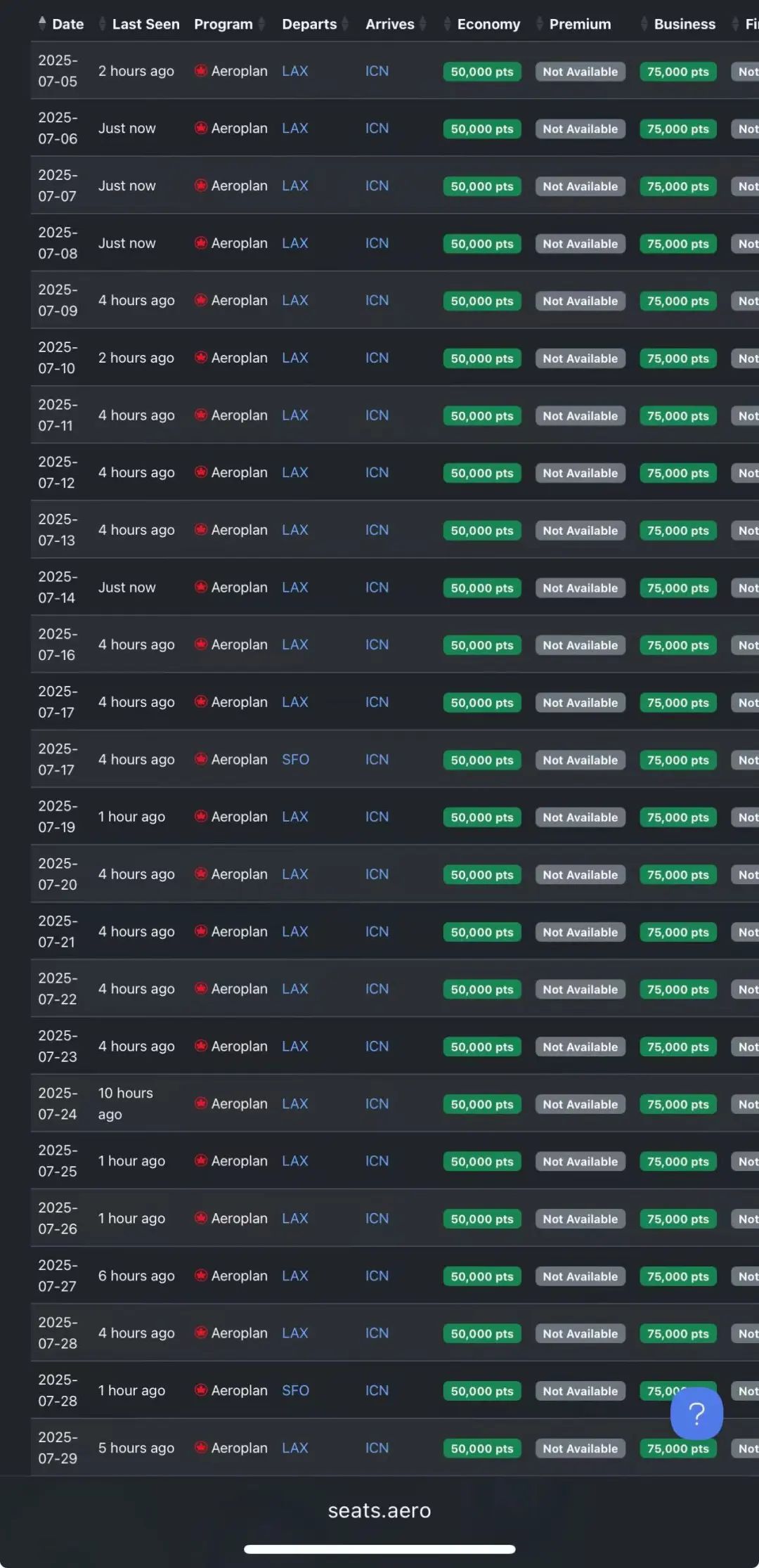Screen dimensions: 759x1568
Task: Open the ICN arrival link for 2025-07-29
Action: 377,1449
